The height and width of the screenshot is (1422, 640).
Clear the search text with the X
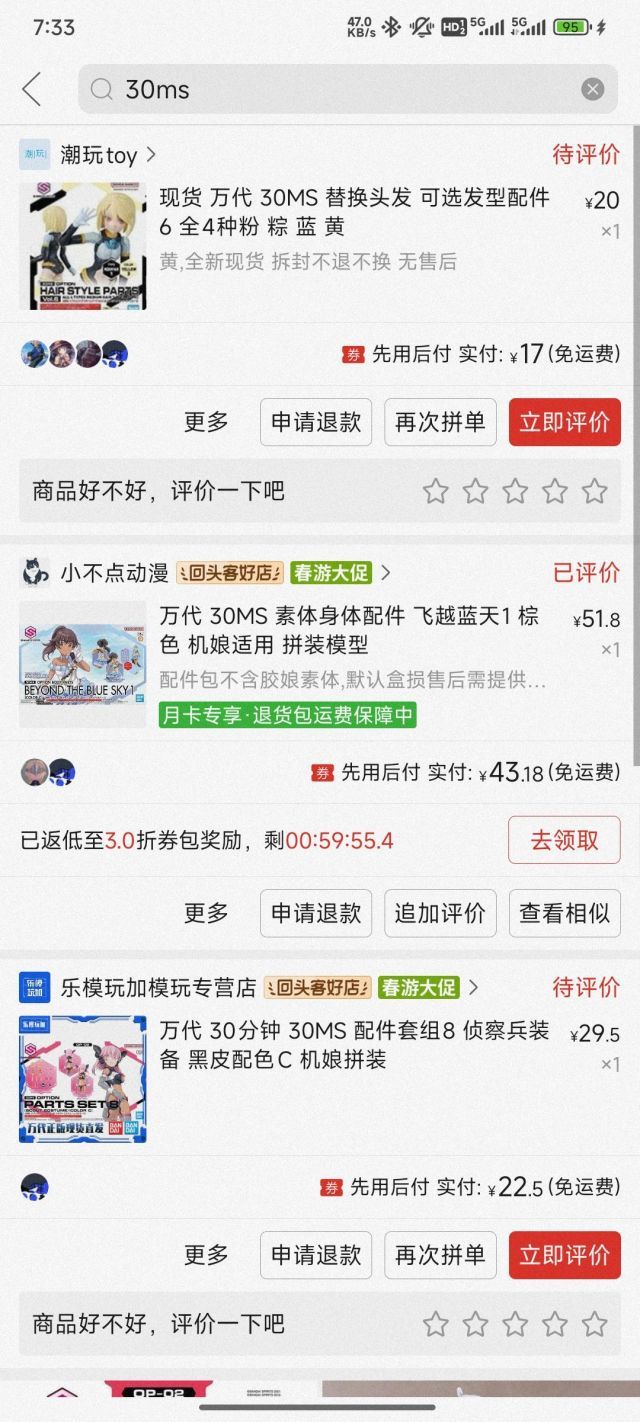coord(593,89)
